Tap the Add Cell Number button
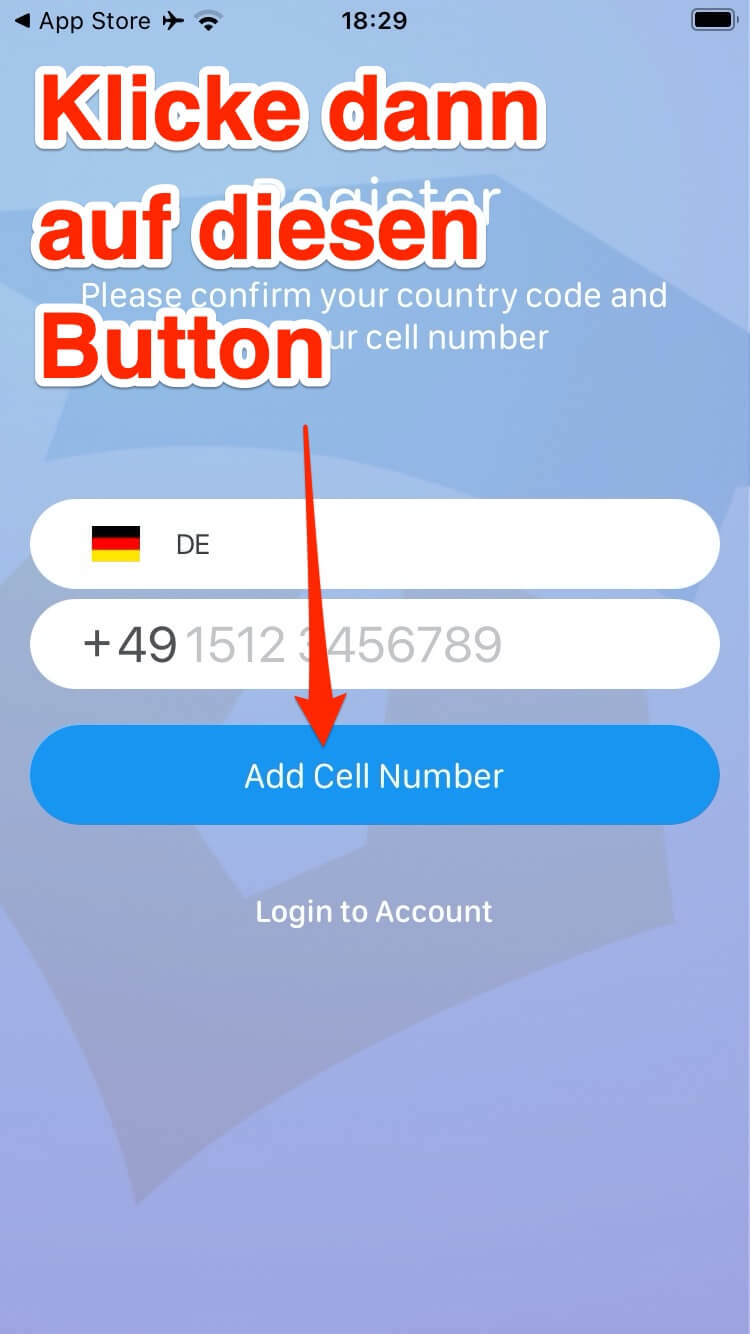Viewport: 750px width, 1334px height. point(374,776)
